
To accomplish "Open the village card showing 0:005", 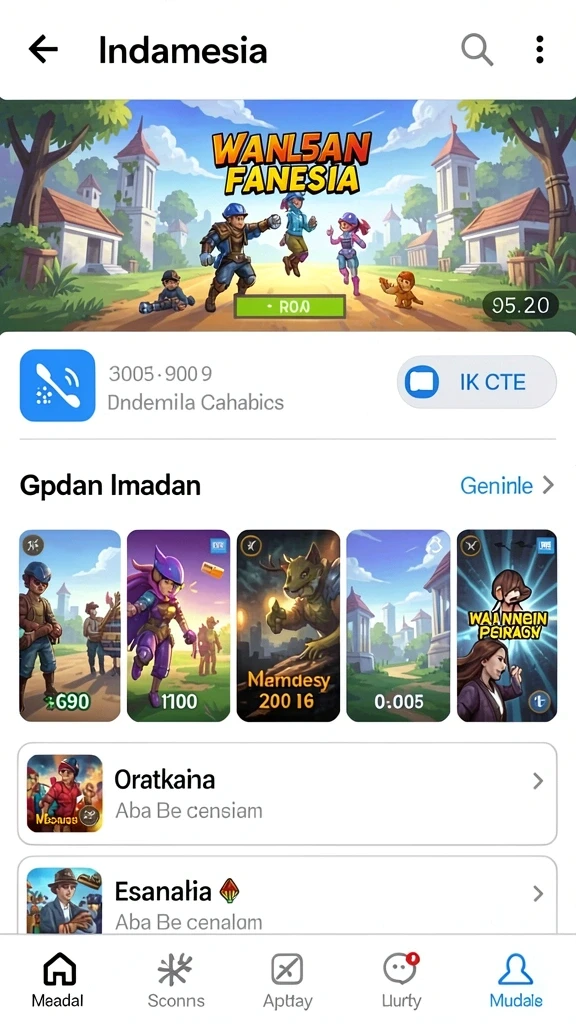I will [398, 626].
